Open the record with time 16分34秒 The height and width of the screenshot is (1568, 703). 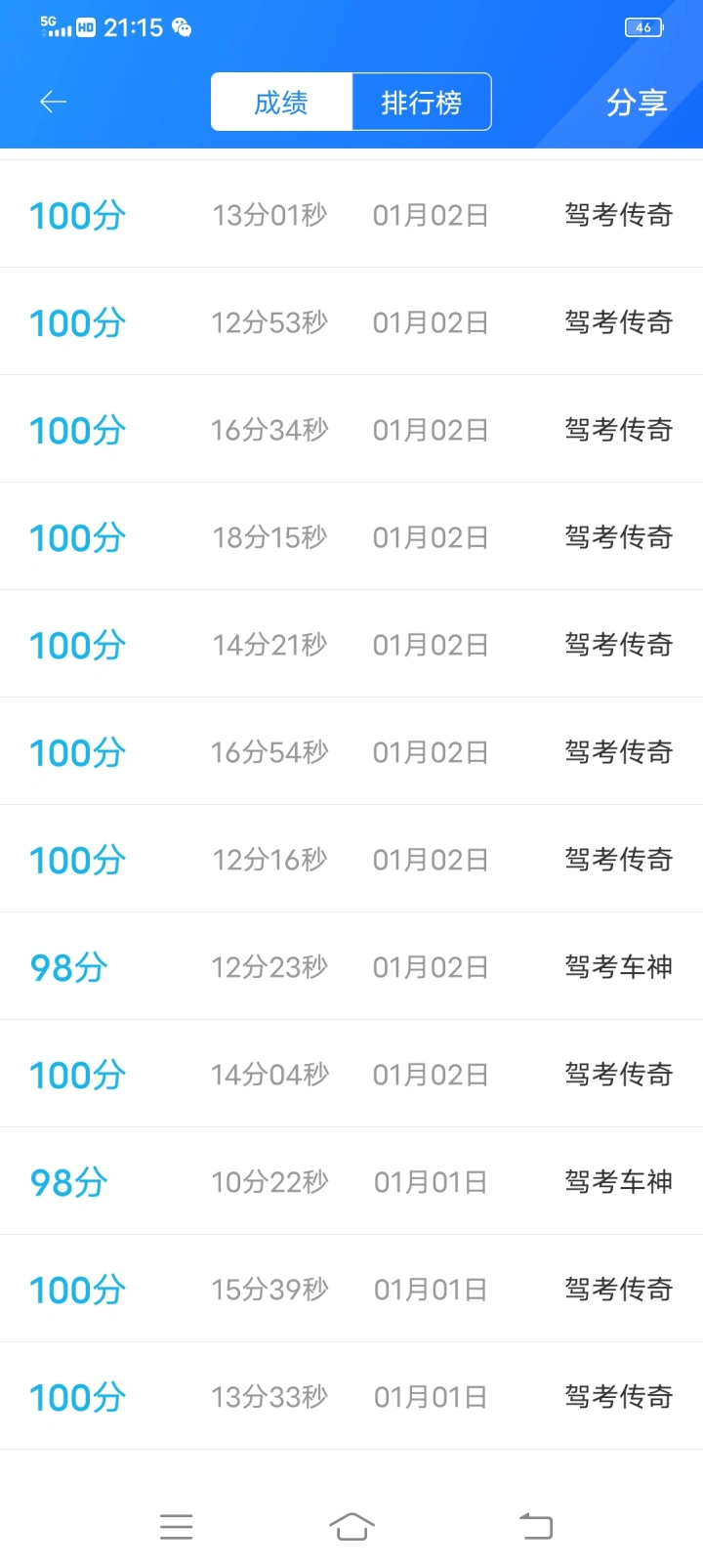[351, 430]
